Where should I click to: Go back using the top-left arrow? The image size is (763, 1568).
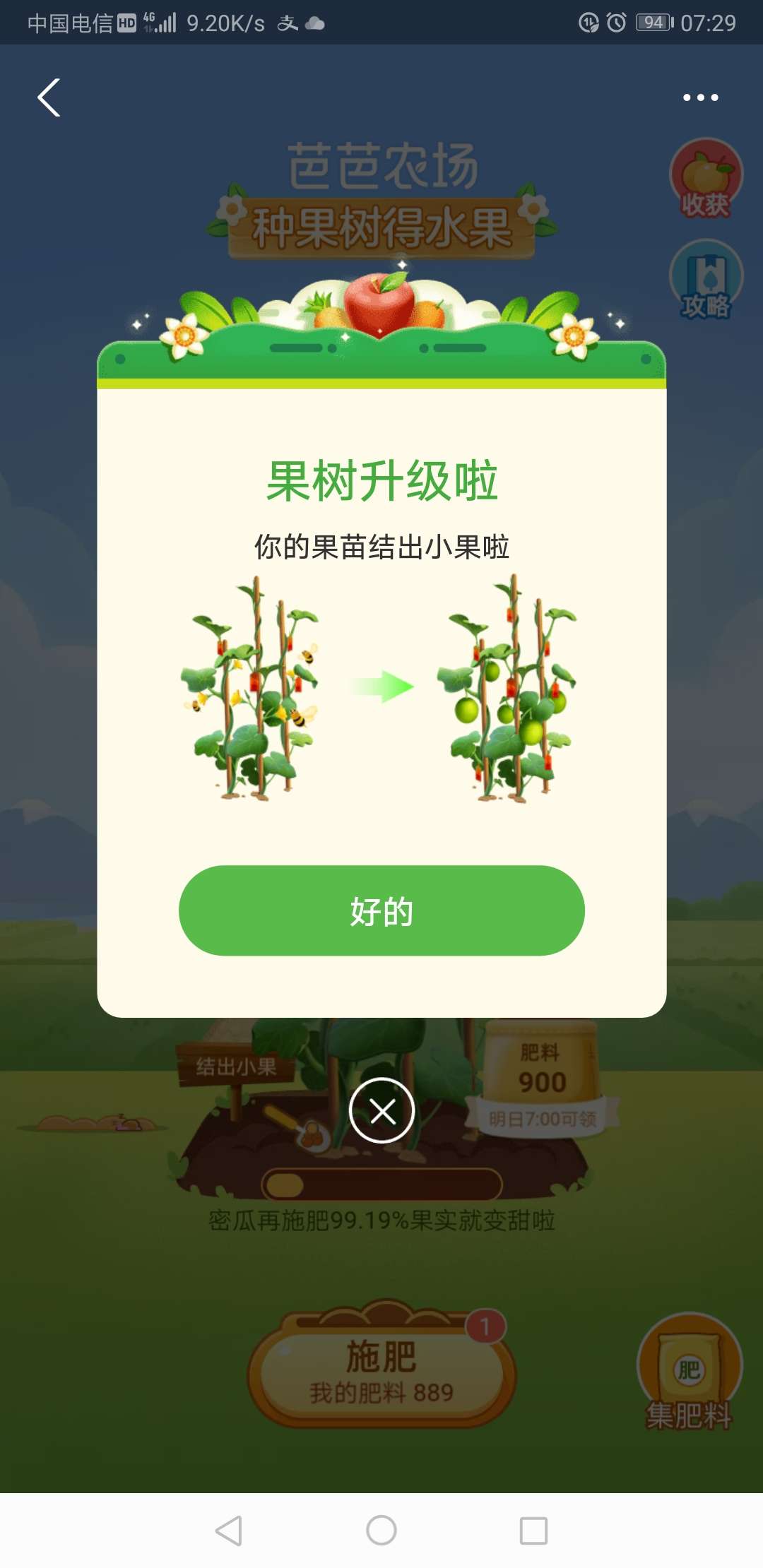click(x=49, y=97)
